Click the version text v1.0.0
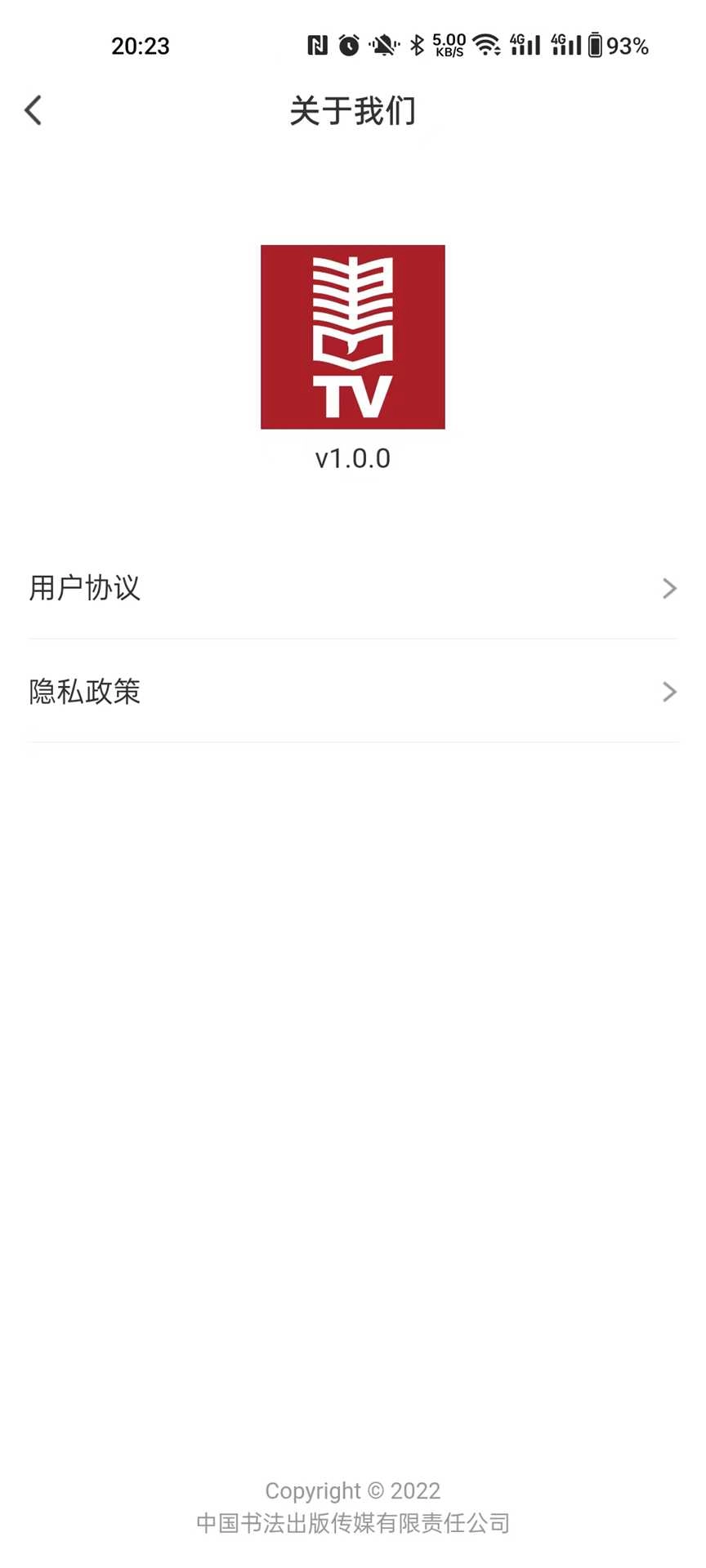The height and width of the screenshot is (1568, 706). (353, 458)
